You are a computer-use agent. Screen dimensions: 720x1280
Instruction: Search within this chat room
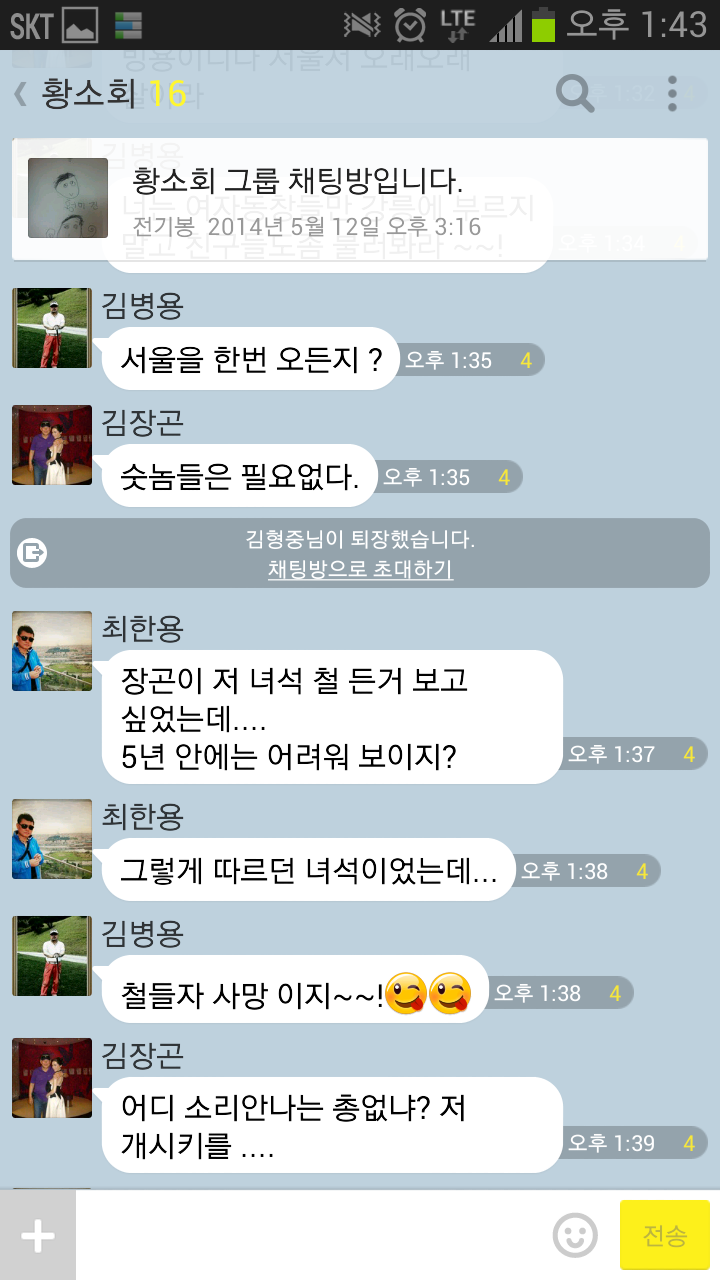coord(575,94)
